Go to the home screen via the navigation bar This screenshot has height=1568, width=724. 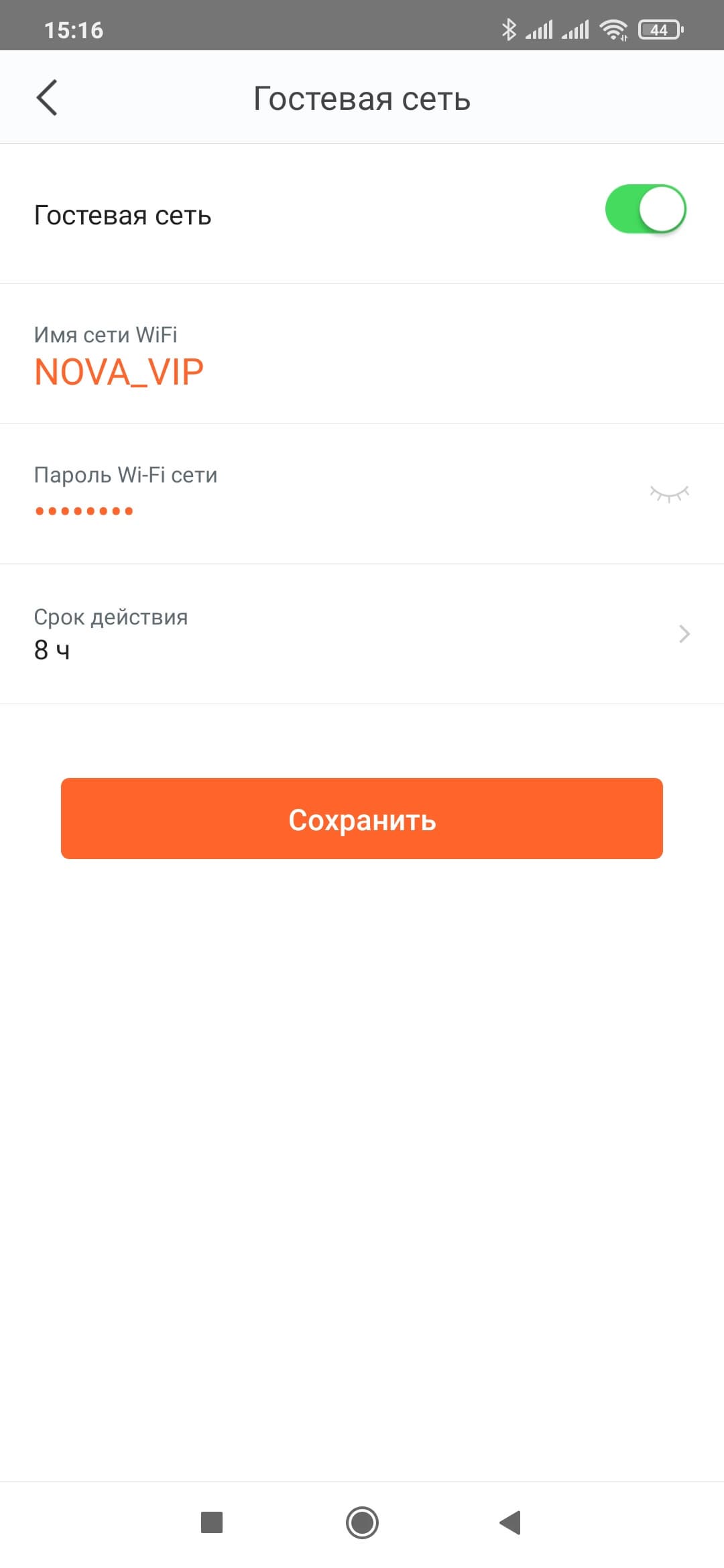(x=362, y=1522)
